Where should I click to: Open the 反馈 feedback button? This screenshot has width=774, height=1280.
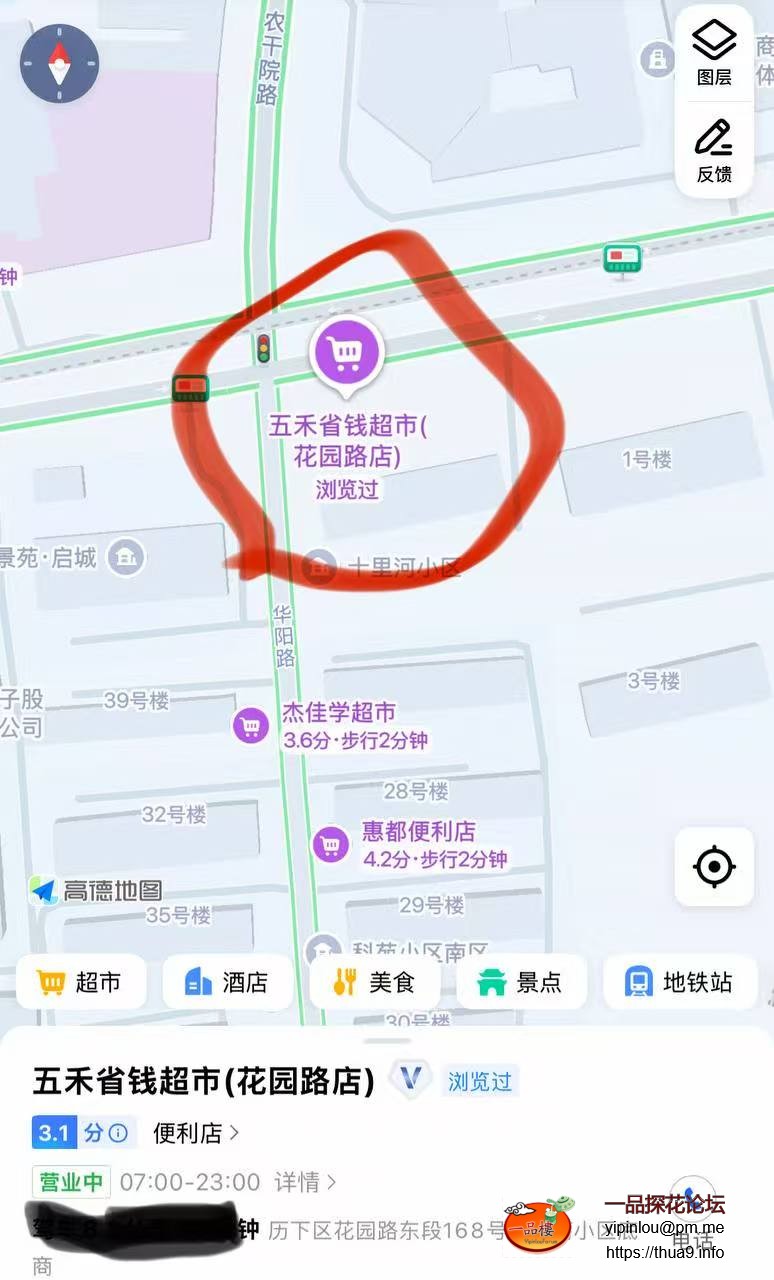click(x=714, y=150)
